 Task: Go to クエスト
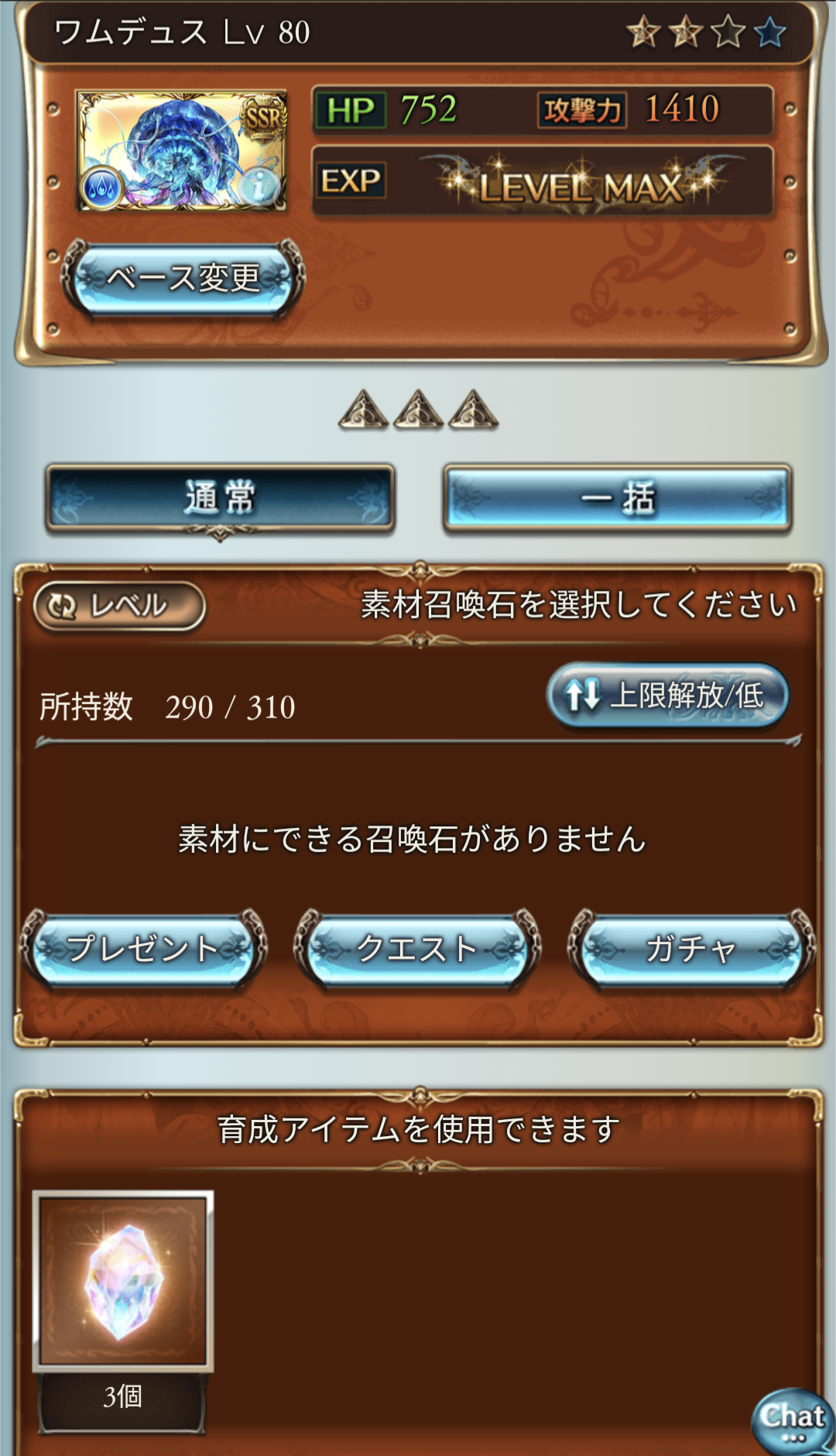coord(417,949)
